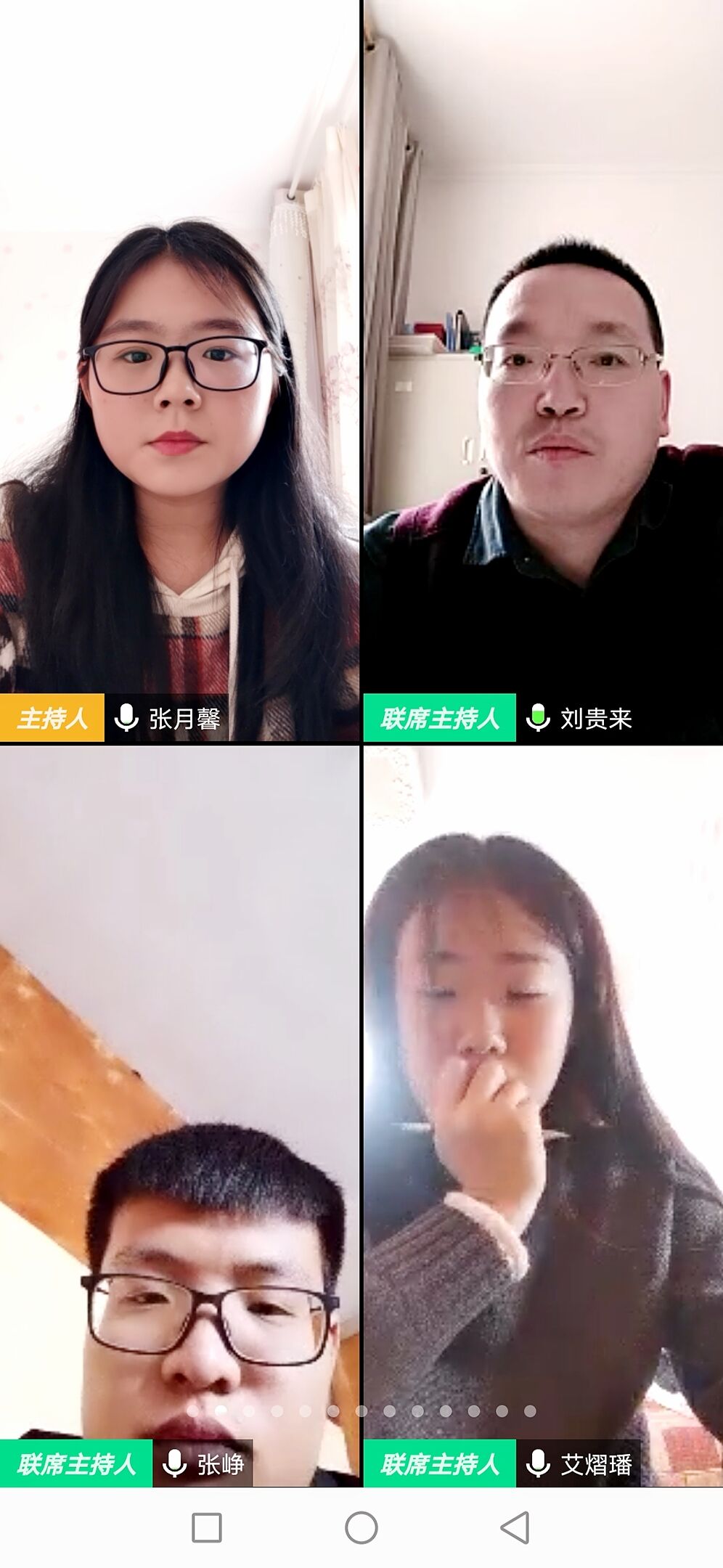Go to the system home screen

point(361,1527)
